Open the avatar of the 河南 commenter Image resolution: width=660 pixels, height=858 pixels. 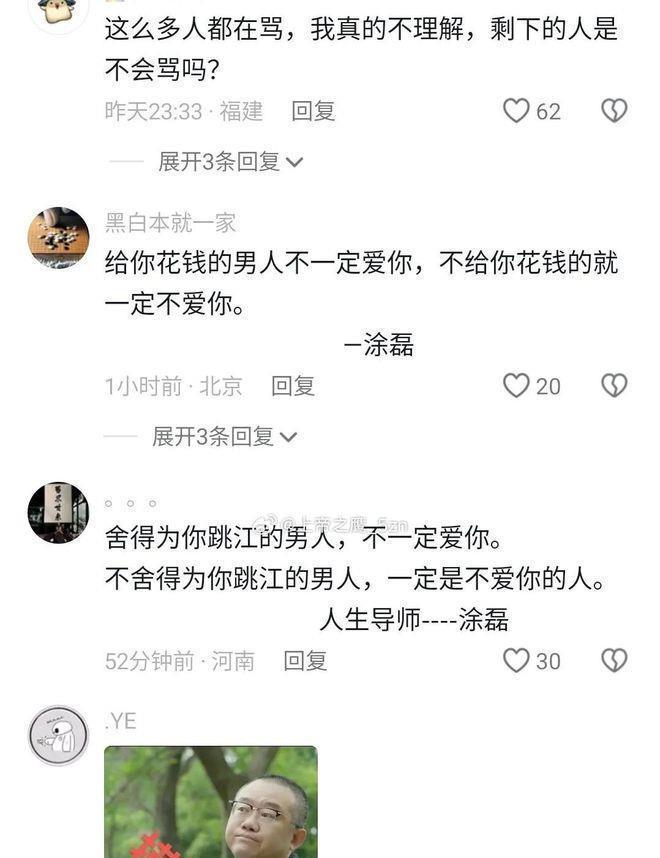(58, 512)
